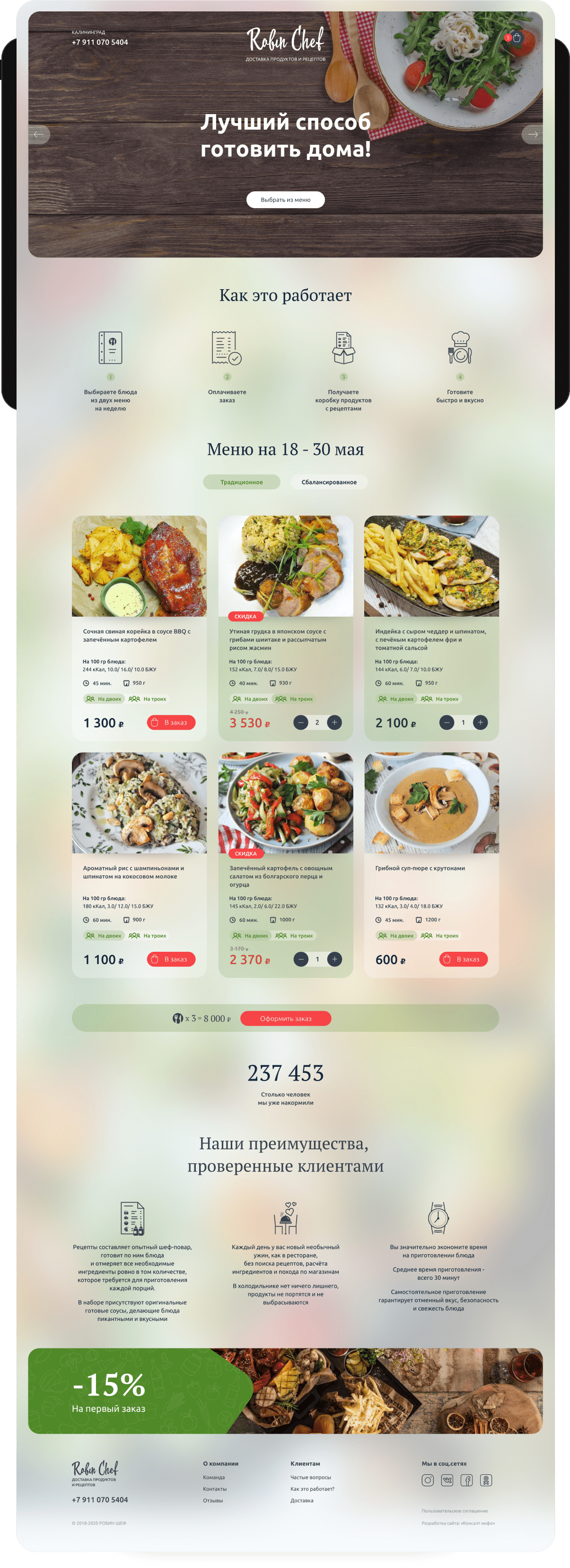Open the Instagram page from the footer
The image size is (570, 1568).
pyautogui.click(x=428, y=1480)
